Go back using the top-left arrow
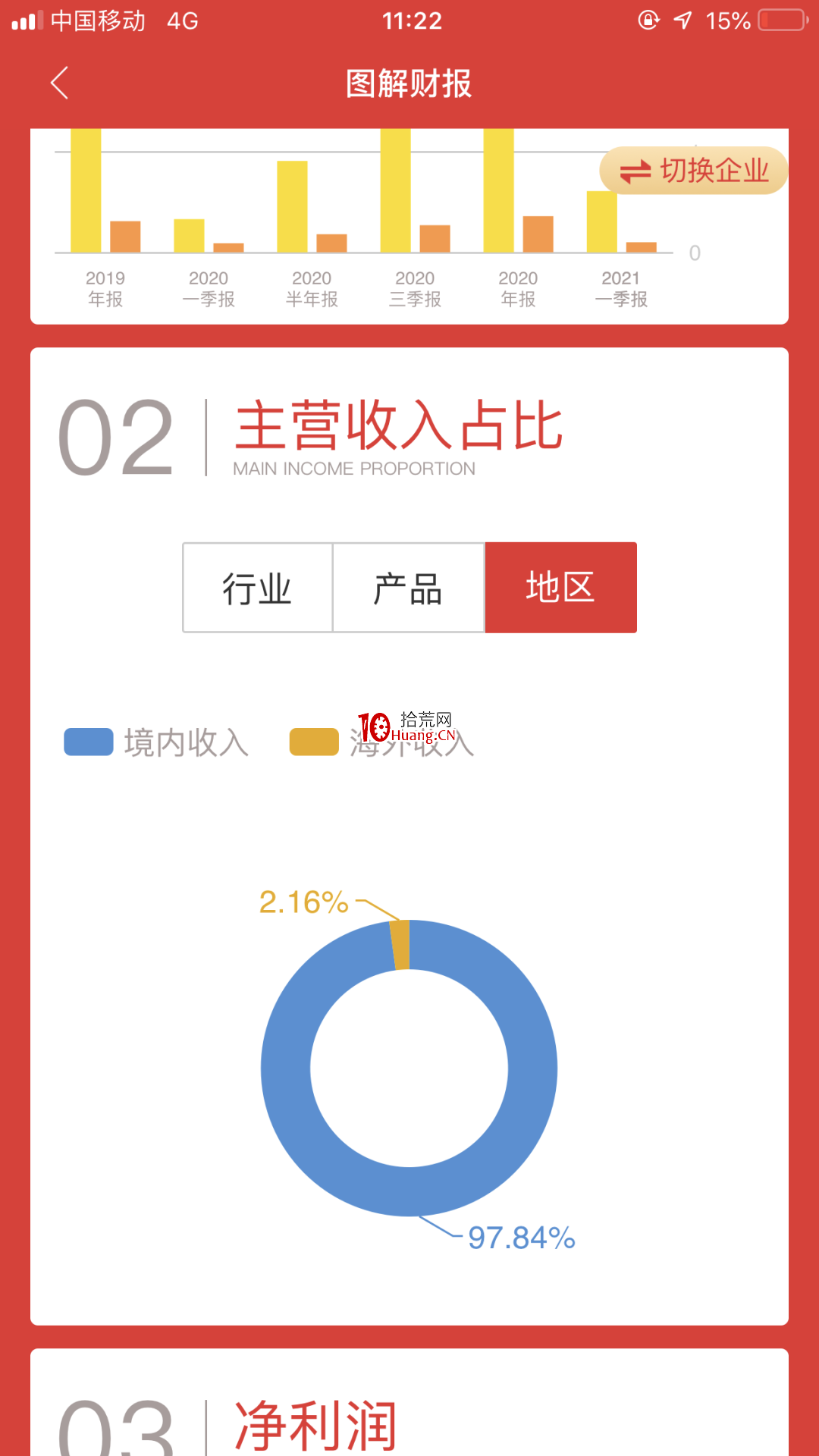This screenshot has width=819, height=1456. (59, 83)
